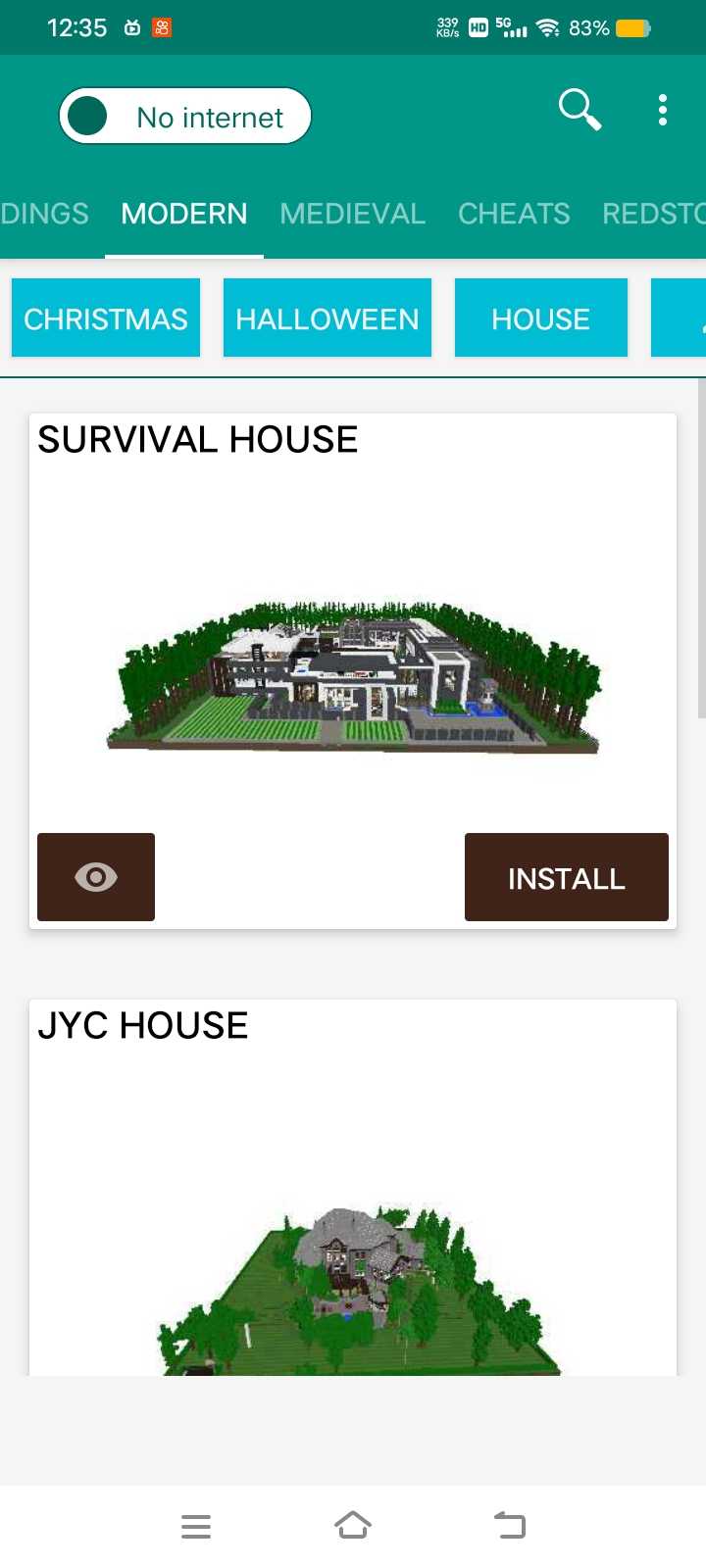Image resolution: width=706 pixels, height=1568 pixels.
Task: Install the Survival House map
Action: (x=566, y=877)
